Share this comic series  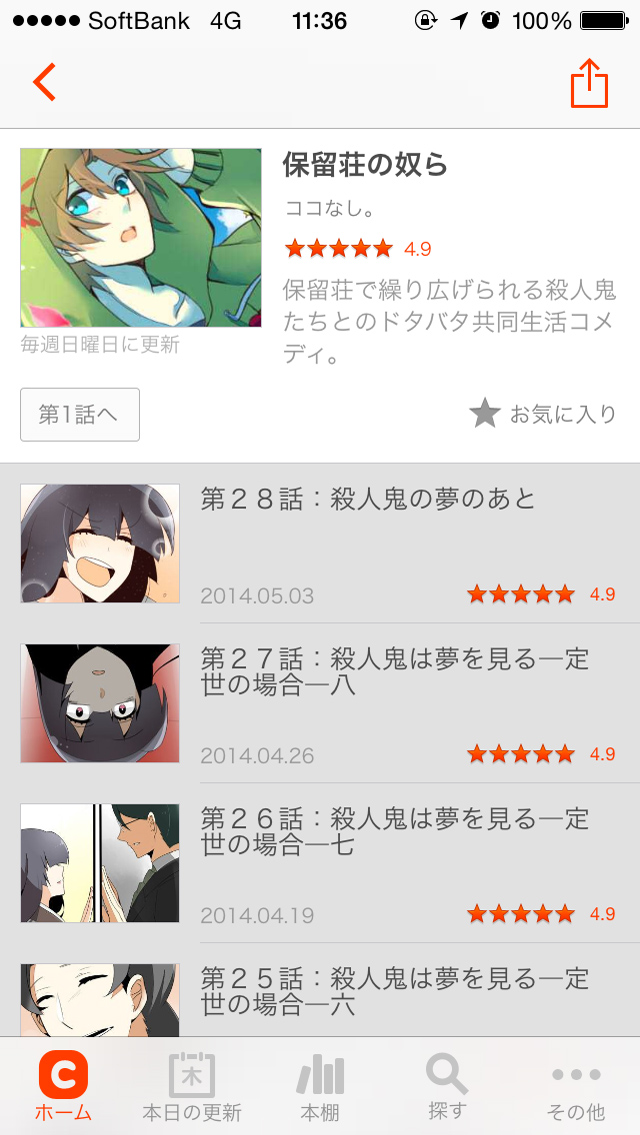(x=589, y=83)
